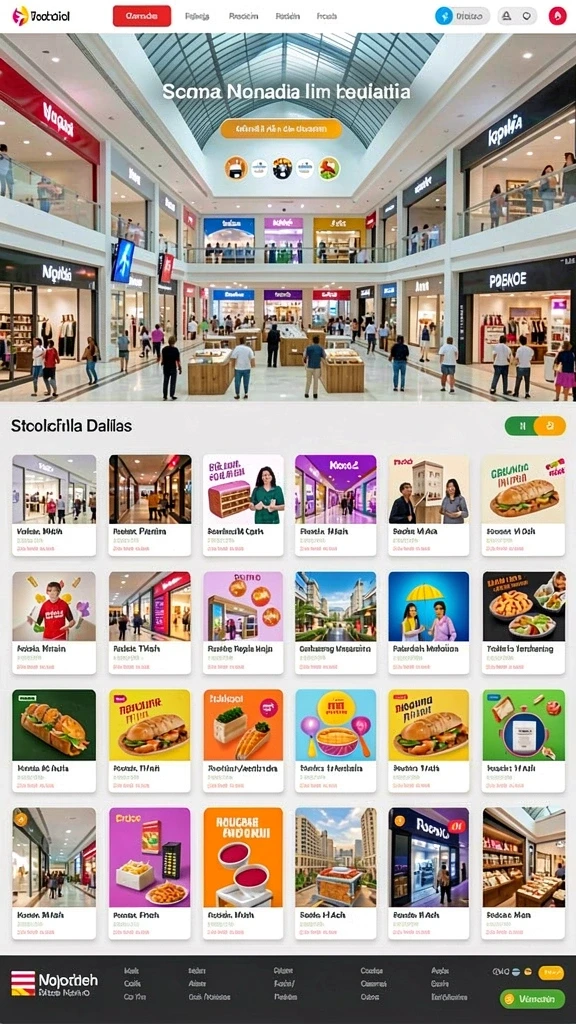Switch to the green side of the view toggle

pos(520,426)
